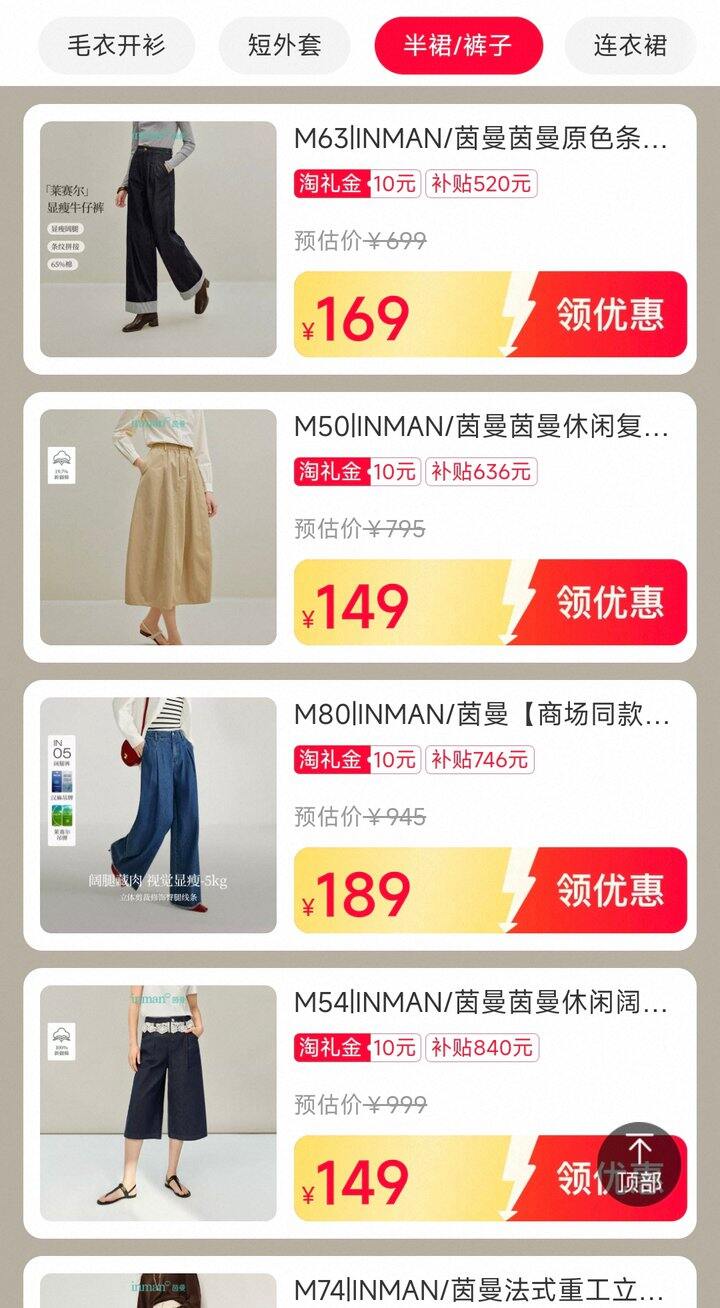The image size is (720, 1308).
Task: Jump back to top with the 顶部 button
Action: click(639, 1164)
